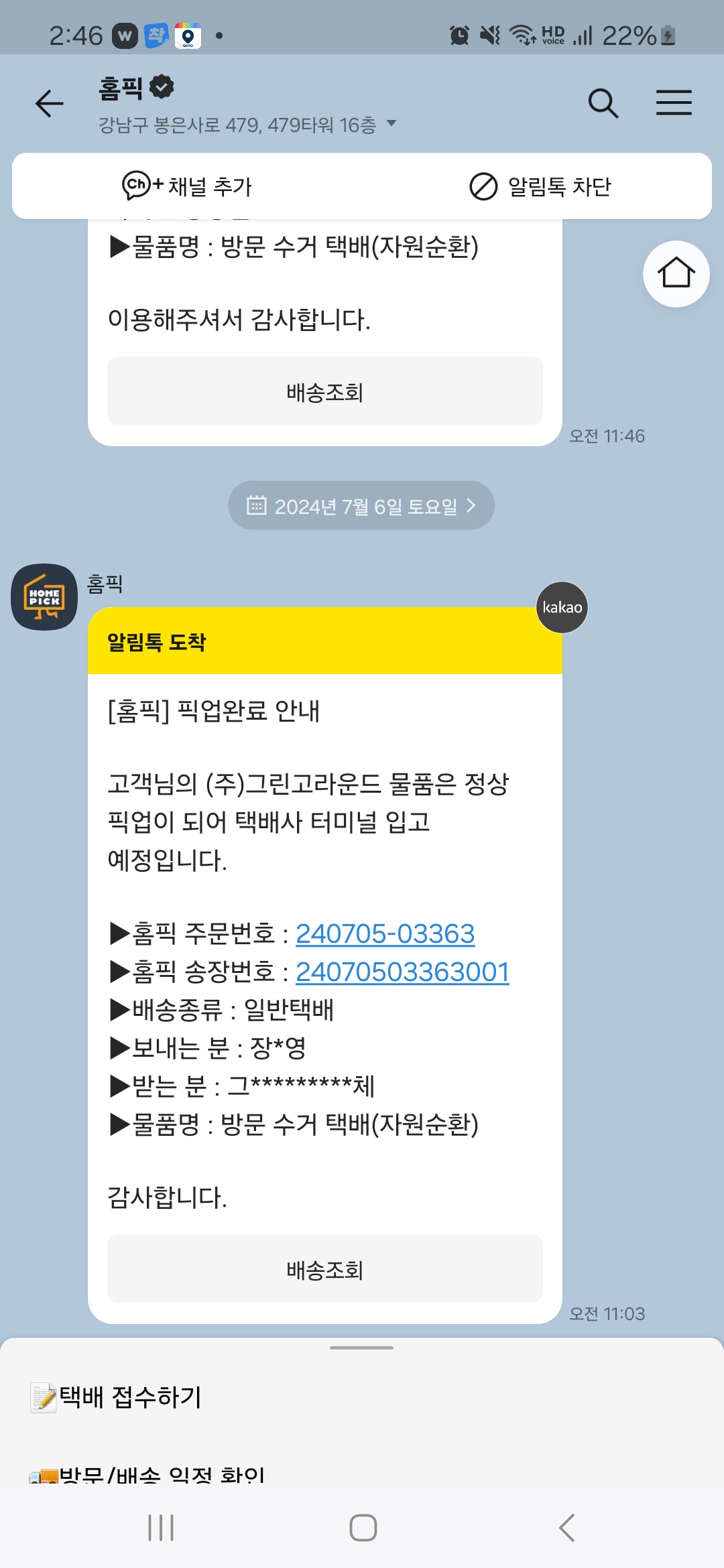
Task: Block notifications with 알림톡 차단
Action: 540,186
